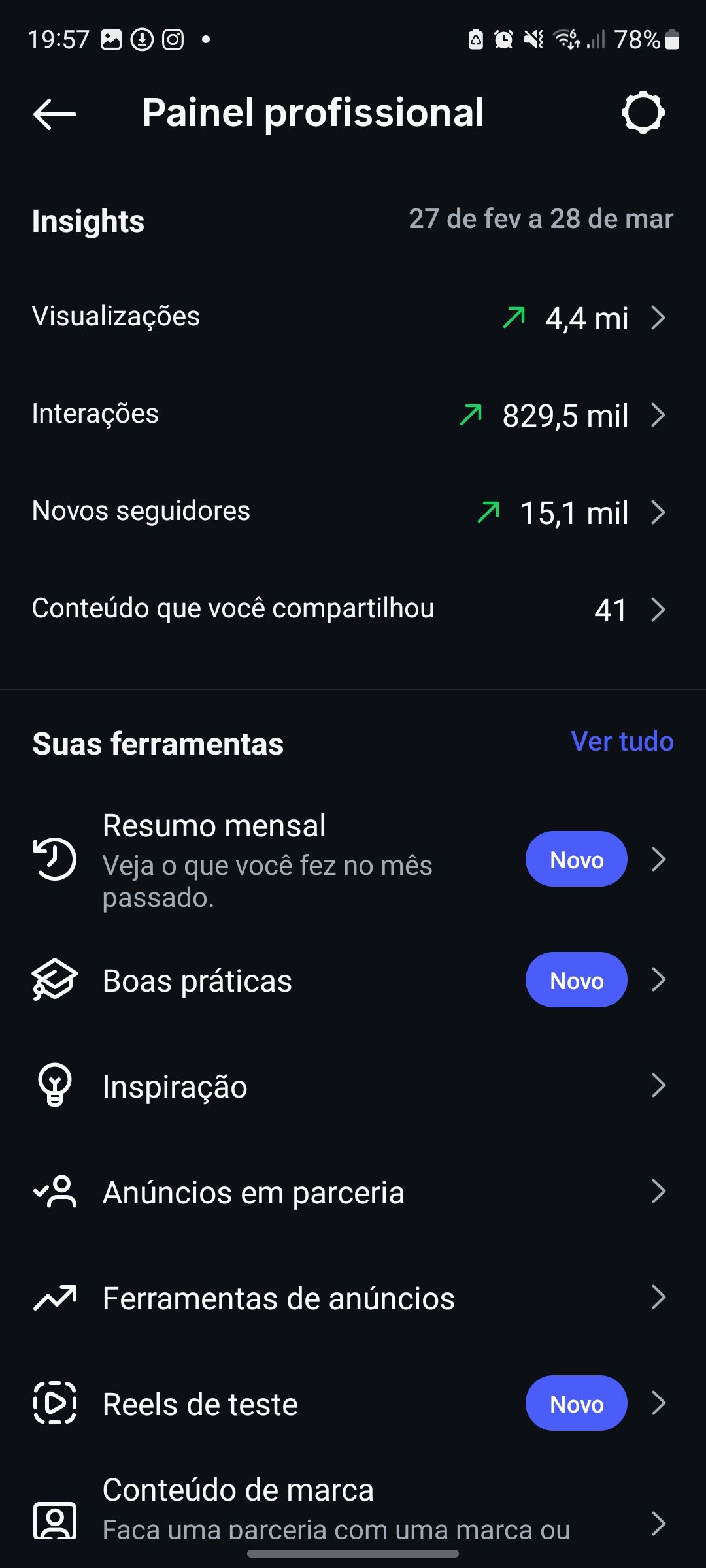Open Conteúdo que você compartilhou
Image resolution: width=706 pixels, height=1568 pixels.
353,610
